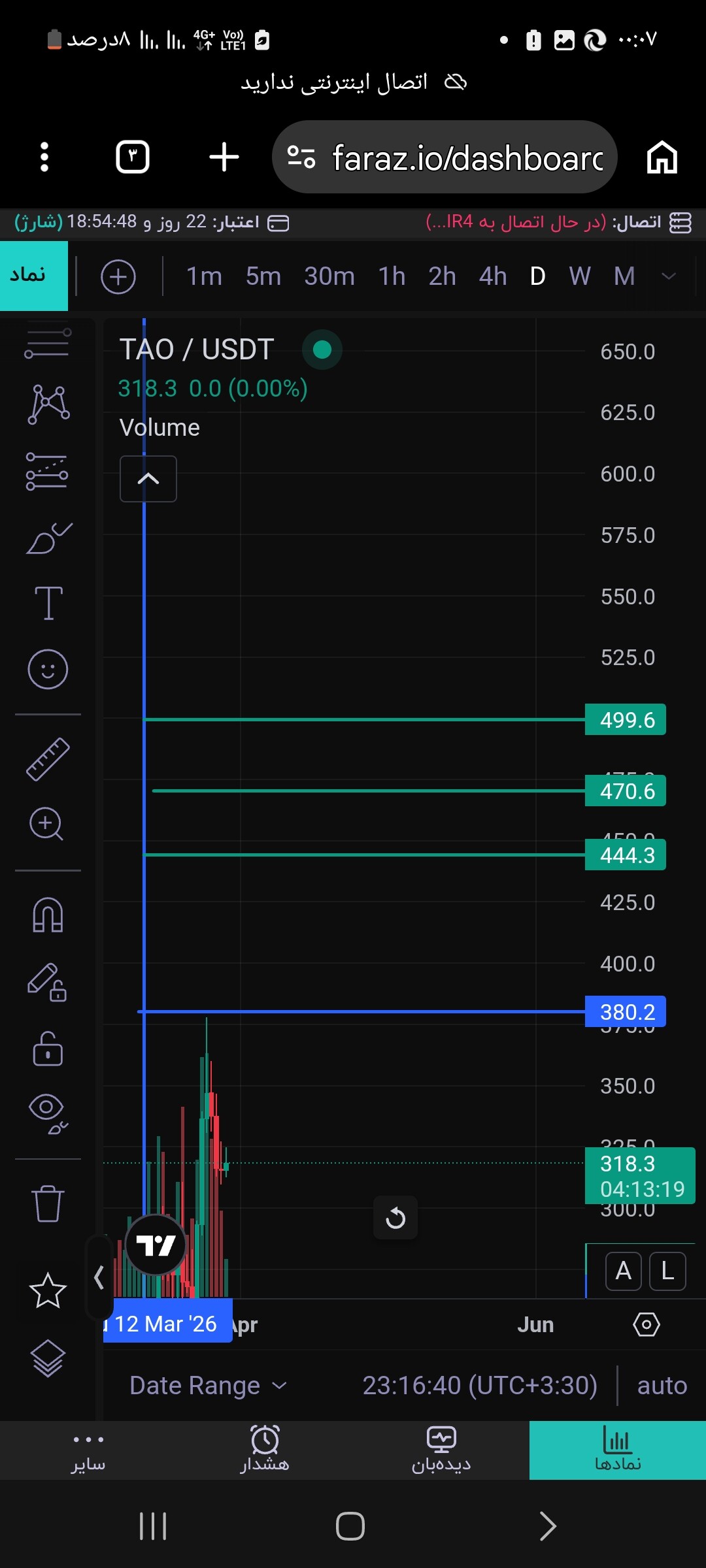Select the text drawing tool
Screen dimensions: 706x1568
(x=48, y=602)
